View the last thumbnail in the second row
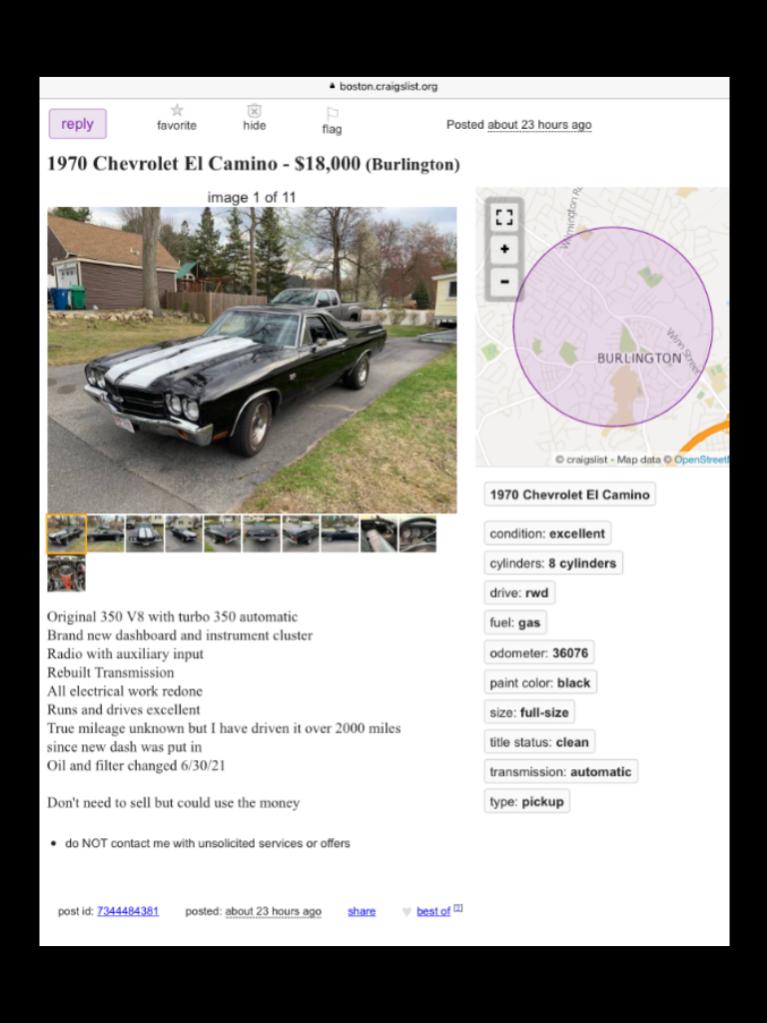 tap(66, 574)
